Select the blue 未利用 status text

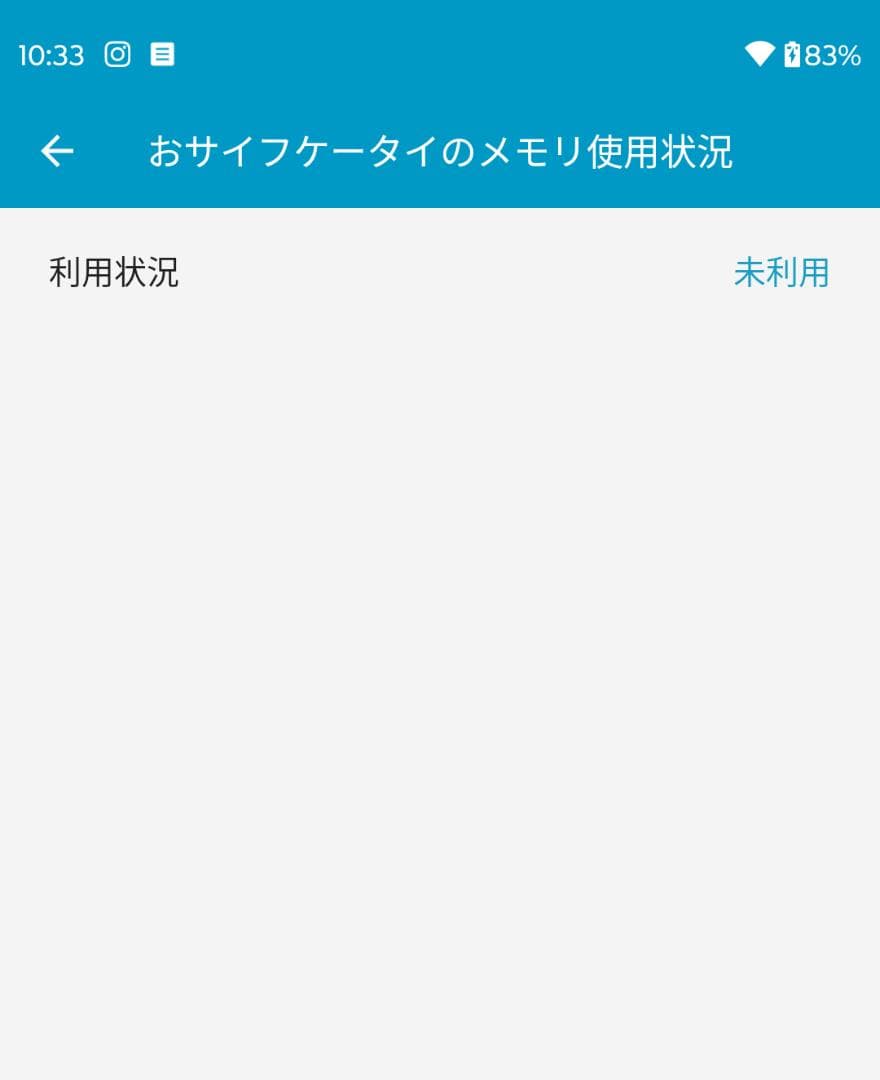tap(781, 274)
